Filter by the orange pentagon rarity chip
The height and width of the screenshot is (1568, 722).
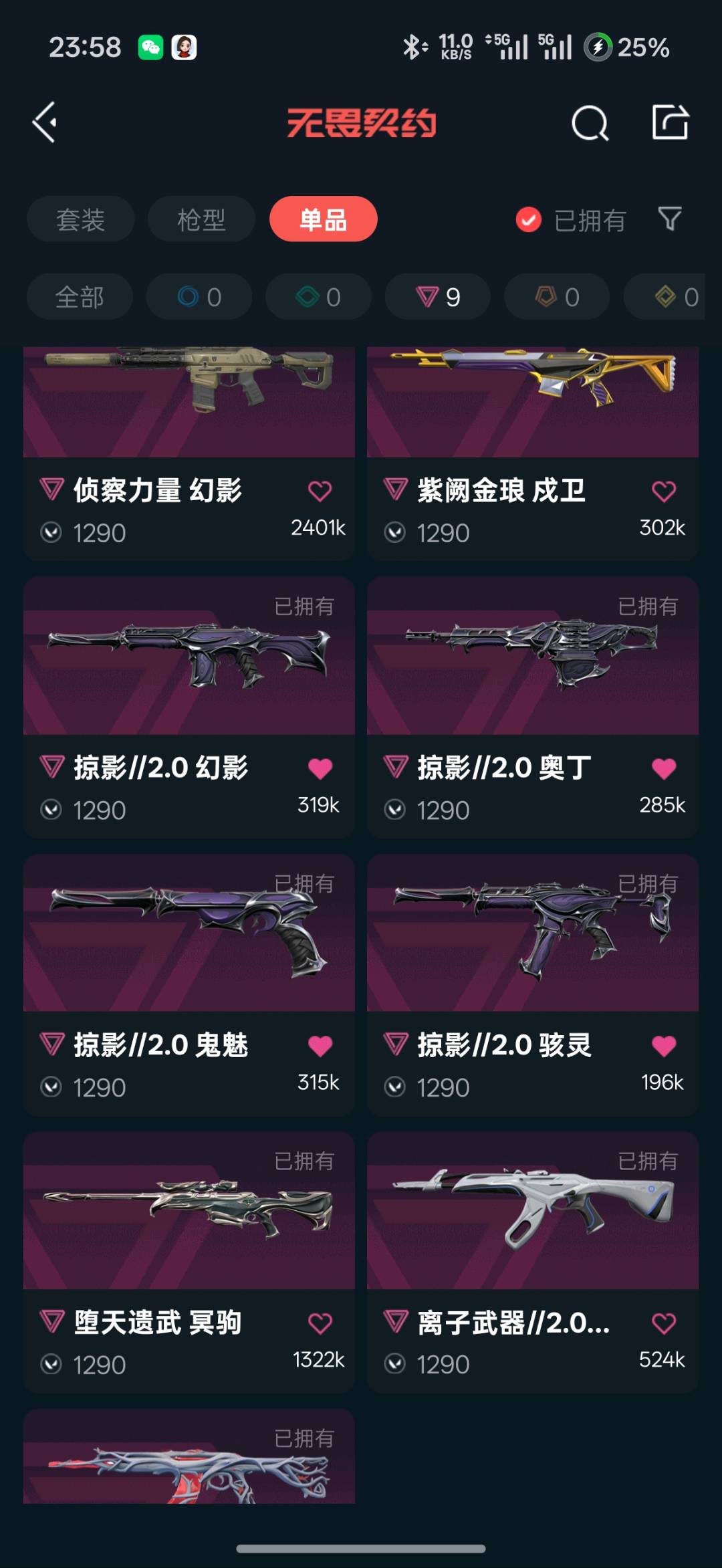coord(556,297)
